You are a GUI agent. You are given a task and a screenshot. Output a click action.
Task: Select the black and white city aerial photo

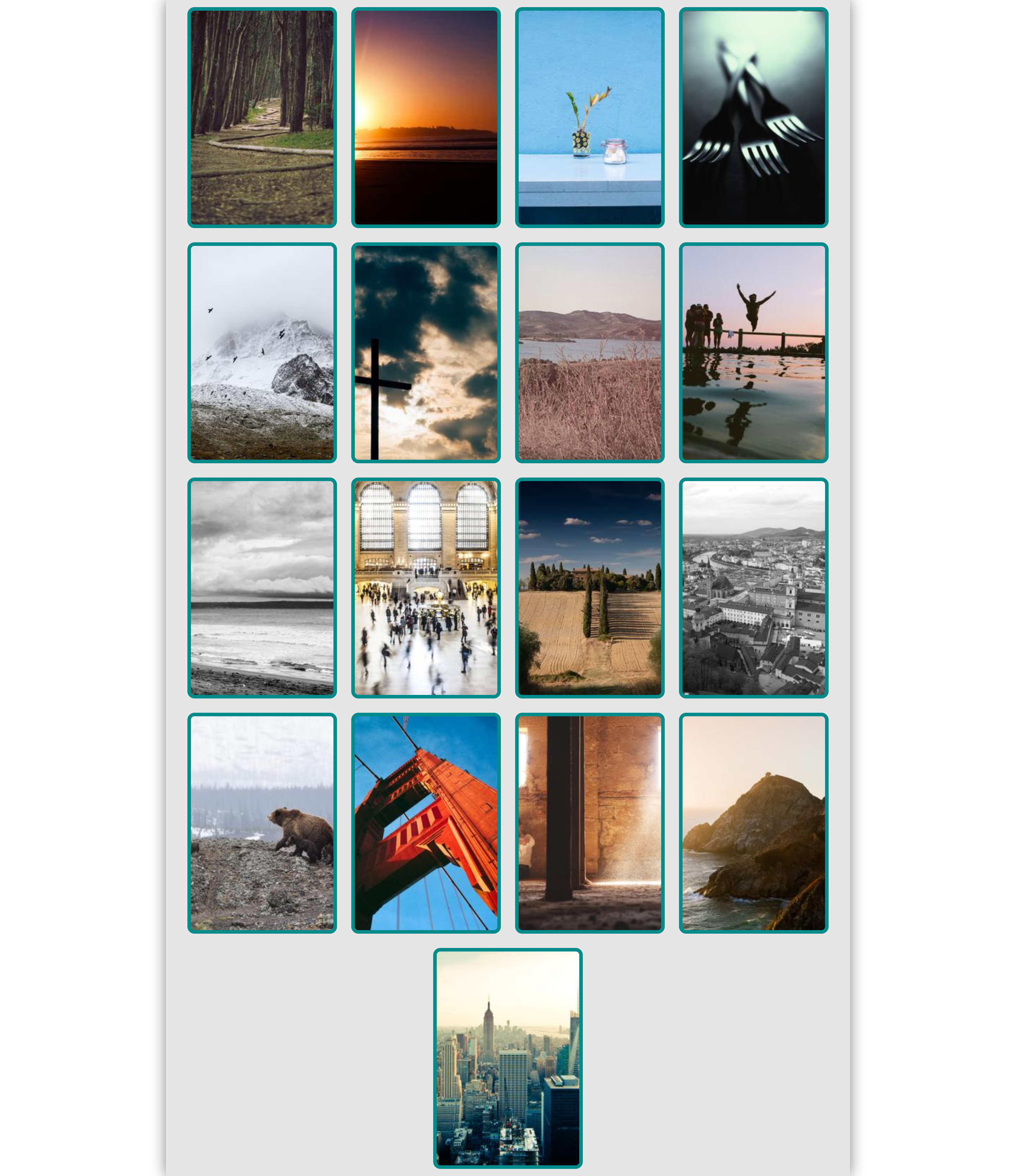click(x=753, y=587)
